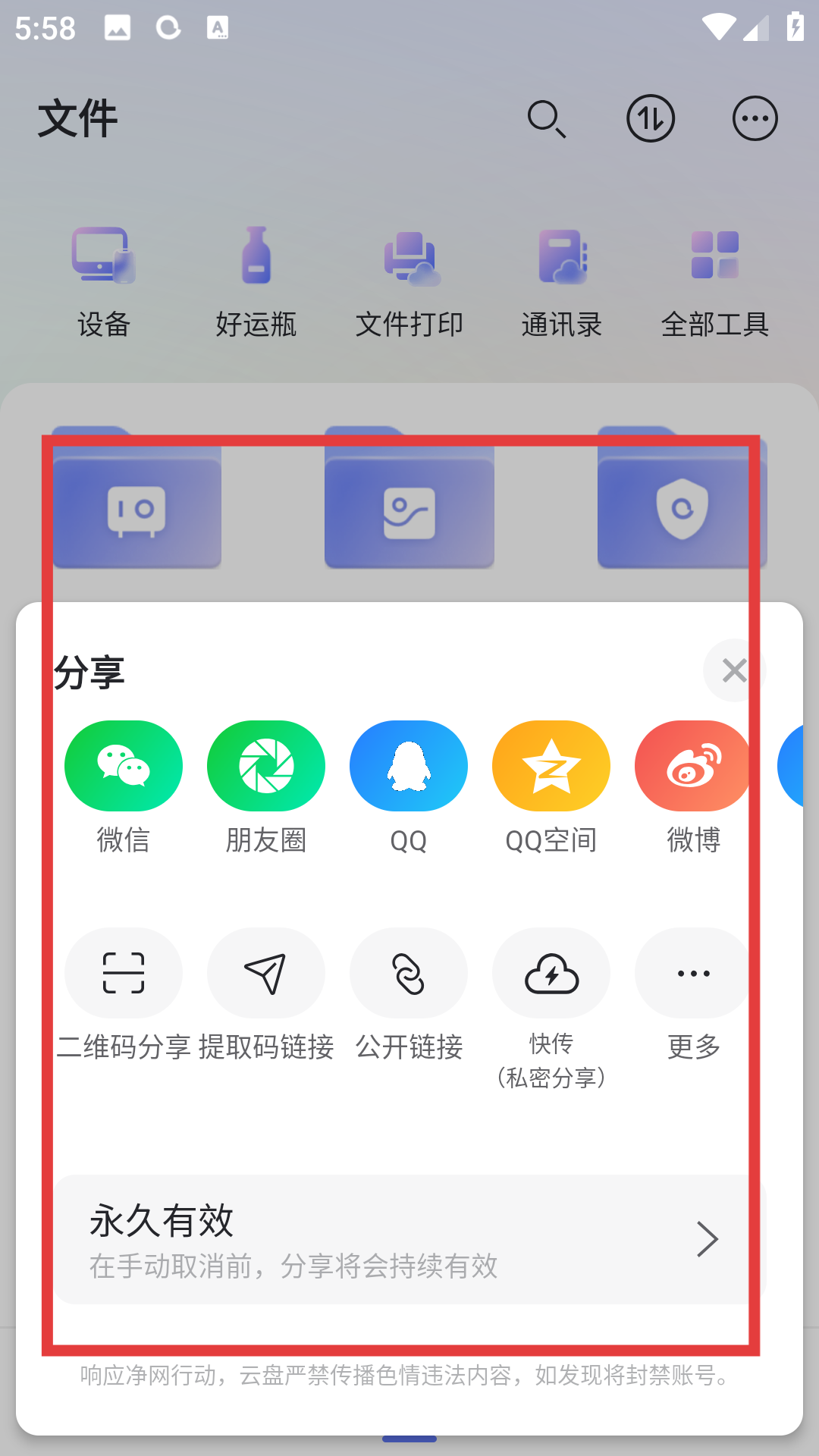The width and height of the screenshot is (819, 1456).
Task: Choose 二维码分享 option
Action: pyautogui.click(x=124, y=974)
